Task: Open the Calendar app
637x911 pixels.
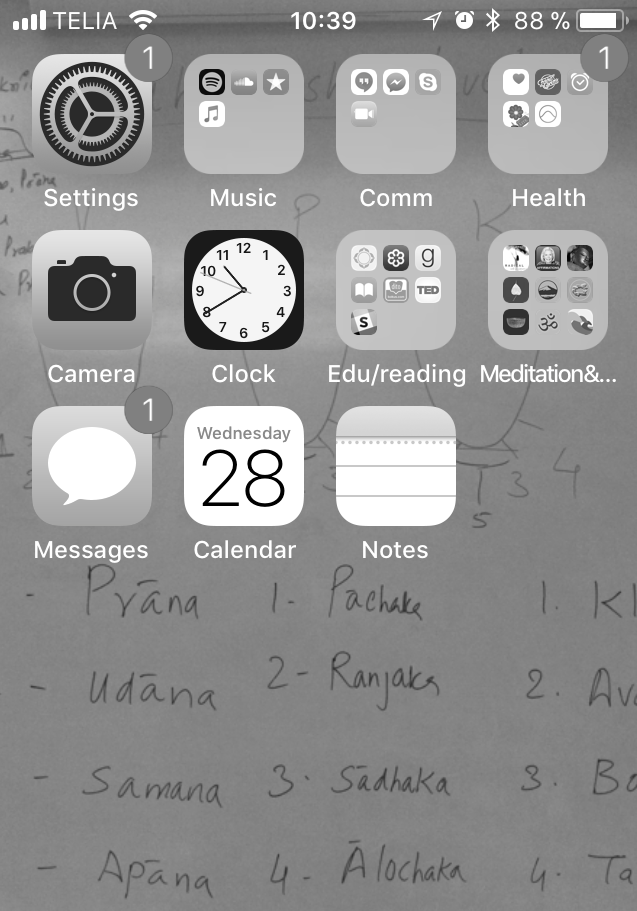Action: [244, 466]
